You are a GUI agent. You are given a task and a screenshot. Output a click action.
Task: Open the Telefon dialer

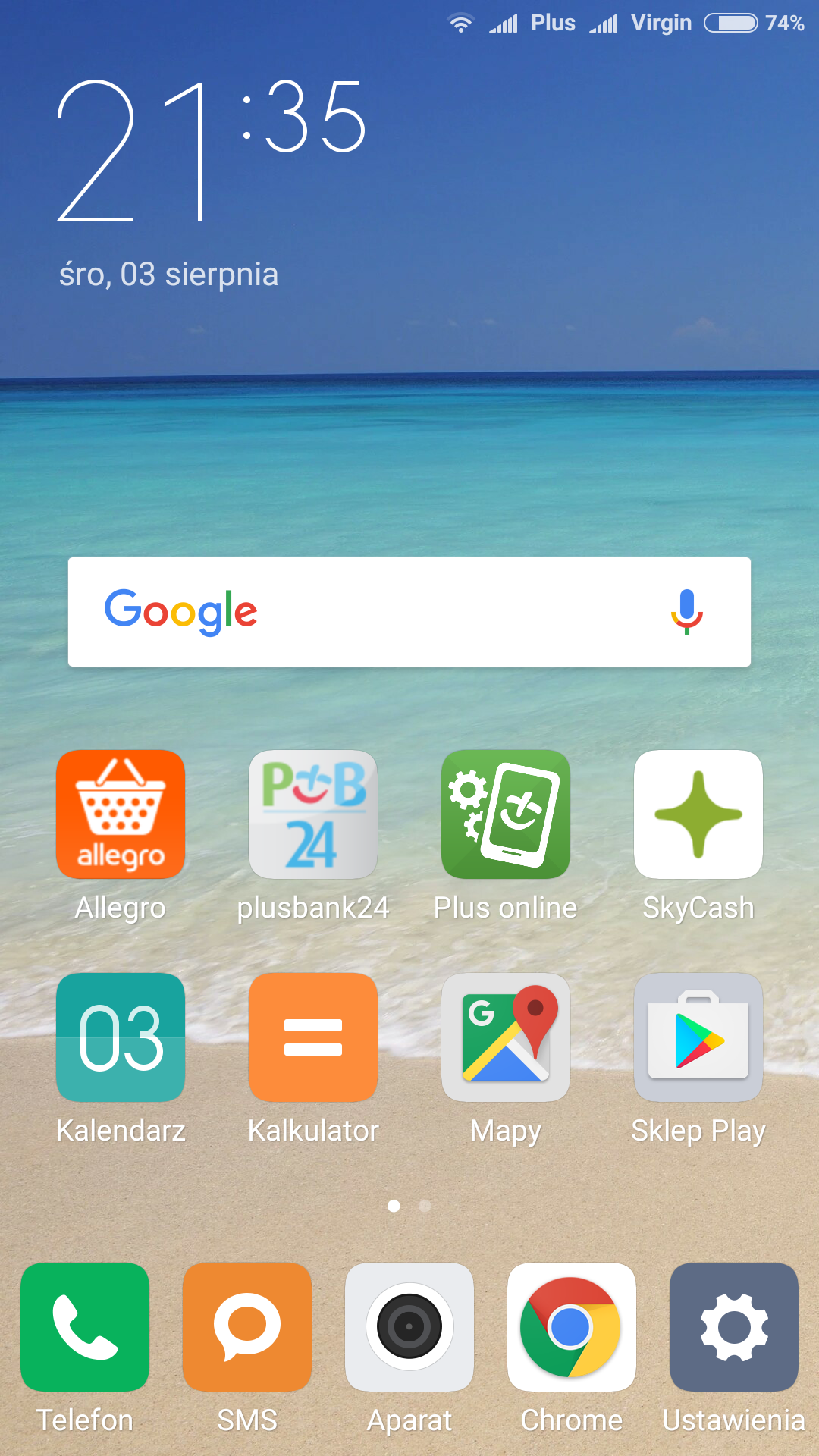tap(85, 1327)
